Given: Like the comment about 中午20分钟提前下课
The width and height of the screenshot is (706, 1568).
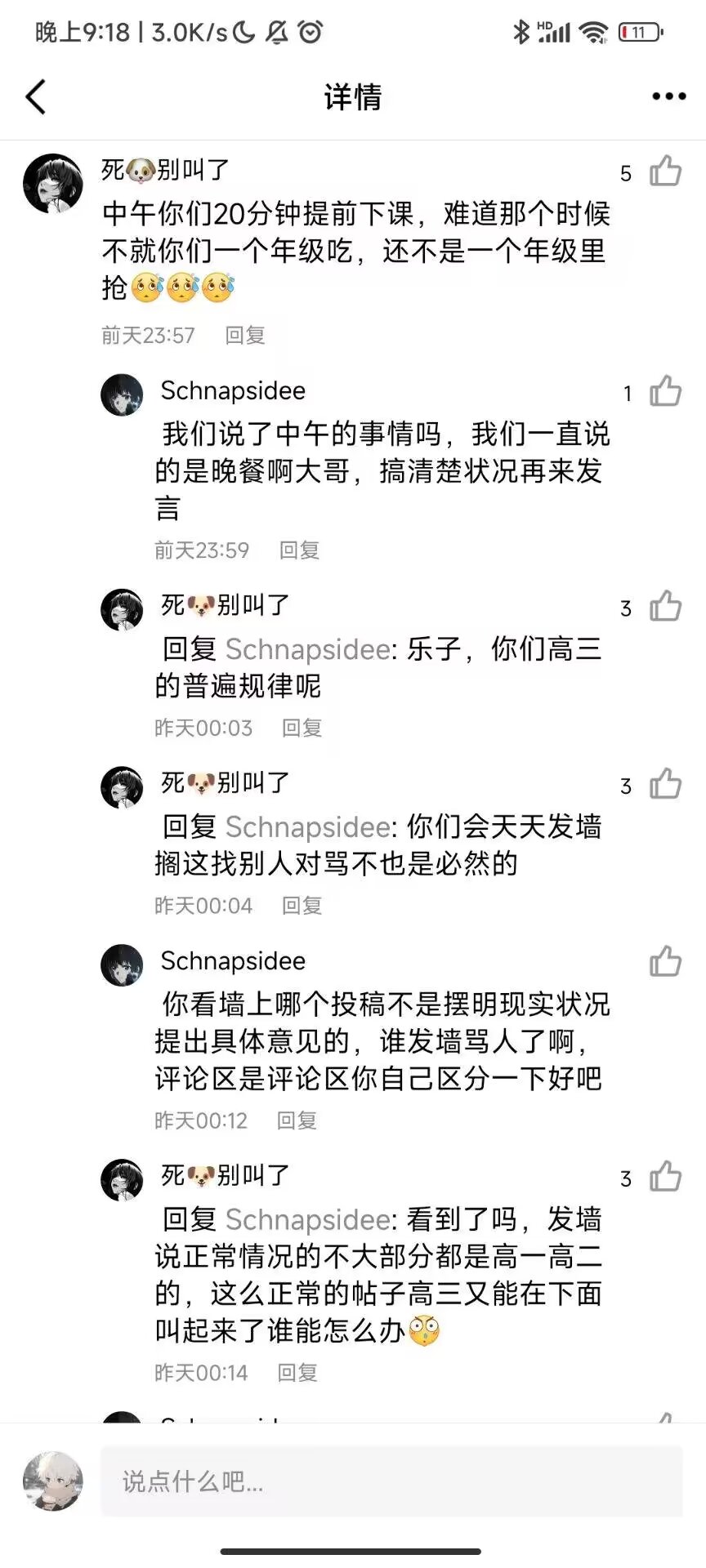Looking at the screenshot, I should (x=665, y=171).
